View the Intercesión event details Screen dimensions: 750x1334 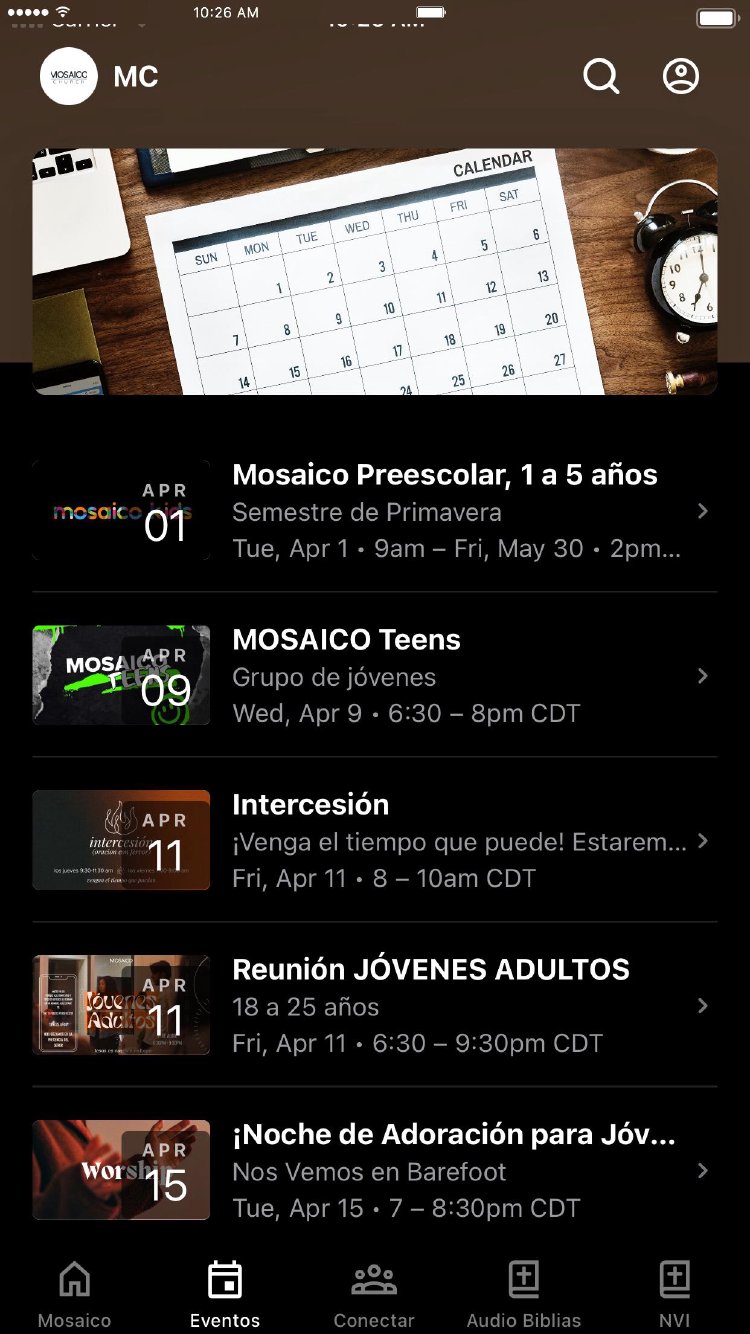(x=445, y=841)
